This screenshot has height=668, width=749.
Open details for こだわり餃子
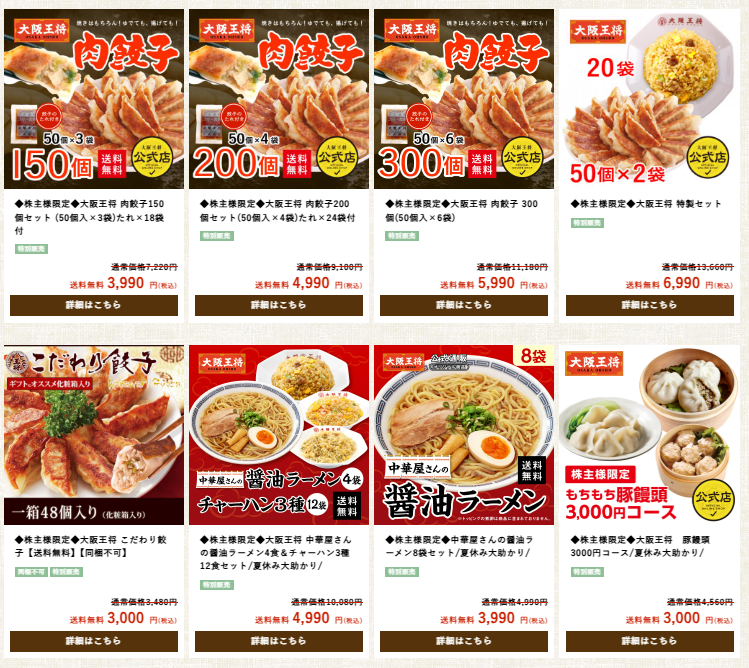94,641
